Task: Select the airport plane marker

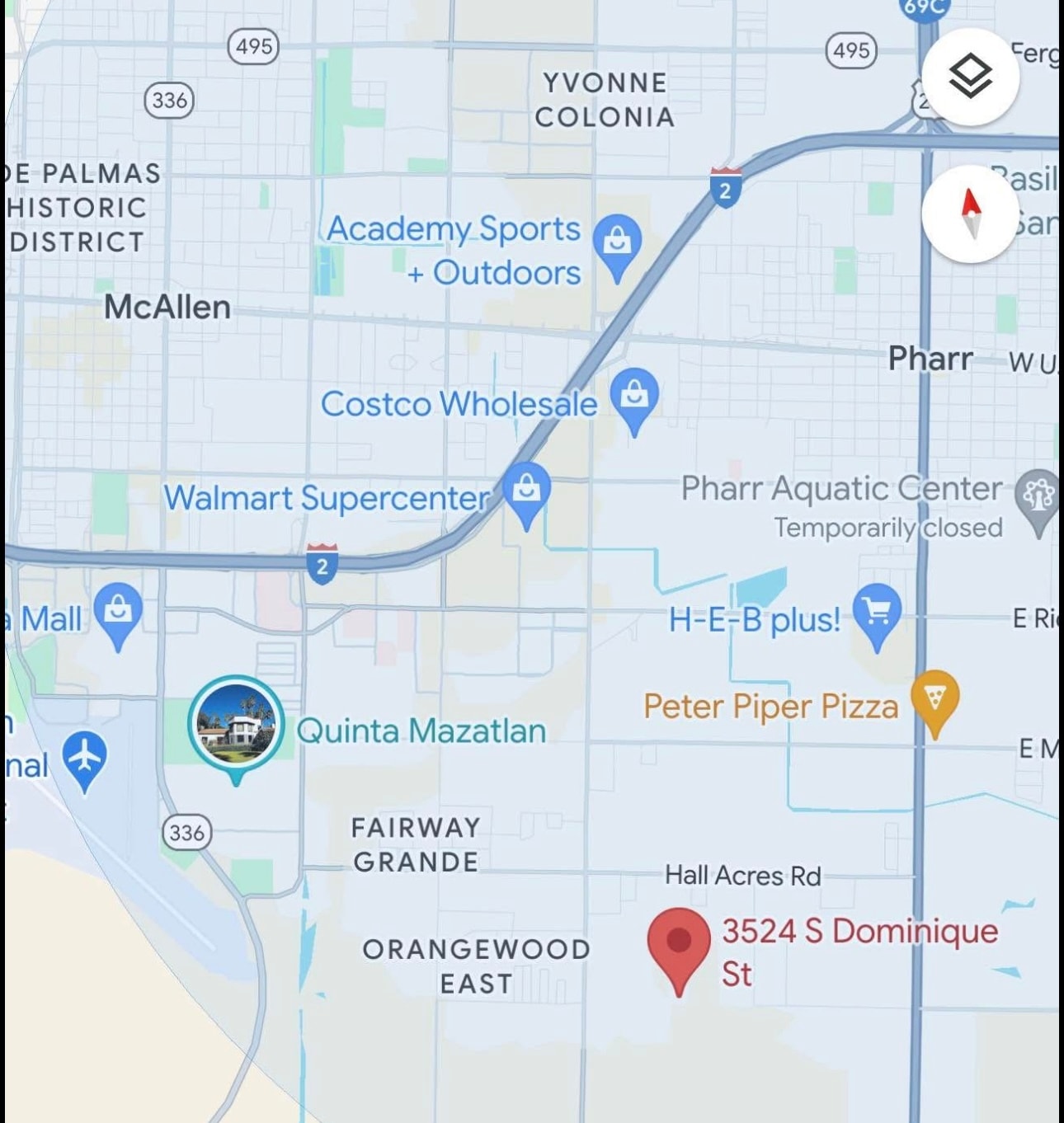Action: [85, 757]
